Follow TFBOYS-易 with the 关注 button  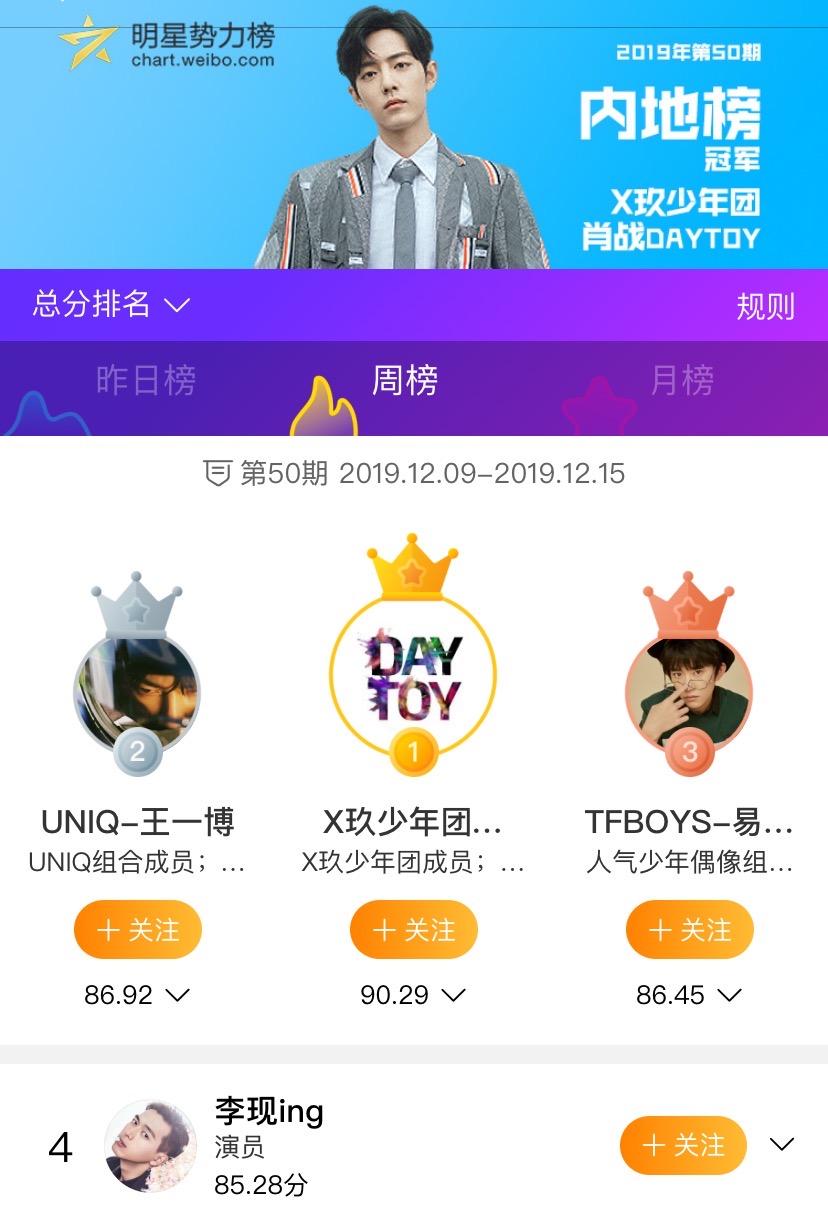[689, 930]
